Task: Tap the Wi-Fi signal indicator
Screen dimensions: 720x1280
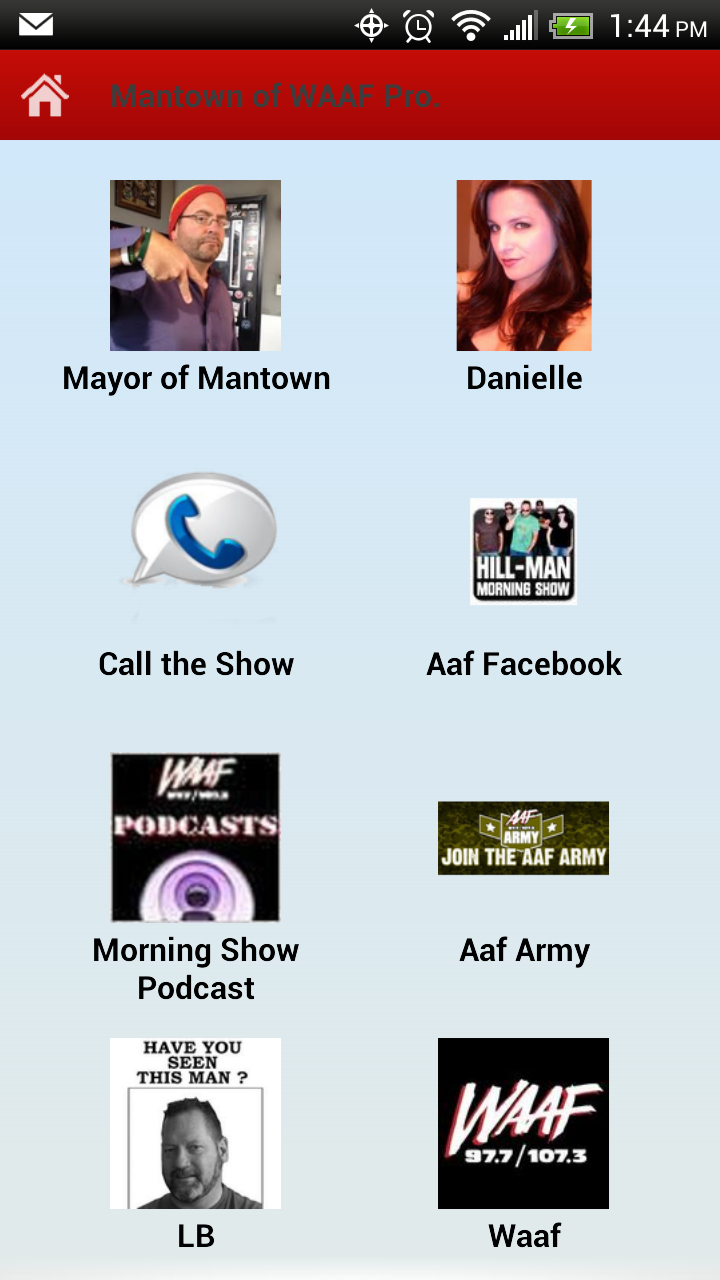Action: pyautogui.click(x=470, y=25)
